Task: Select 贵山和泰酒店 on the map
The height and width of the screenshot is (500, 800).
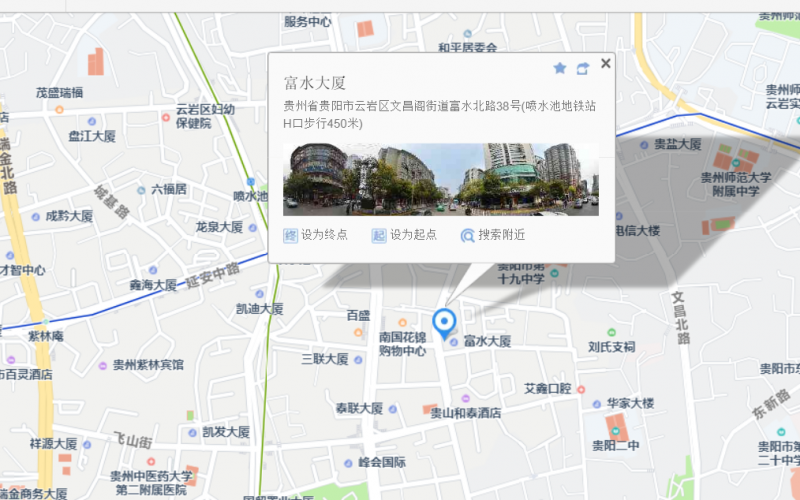Action: (464, 412)
